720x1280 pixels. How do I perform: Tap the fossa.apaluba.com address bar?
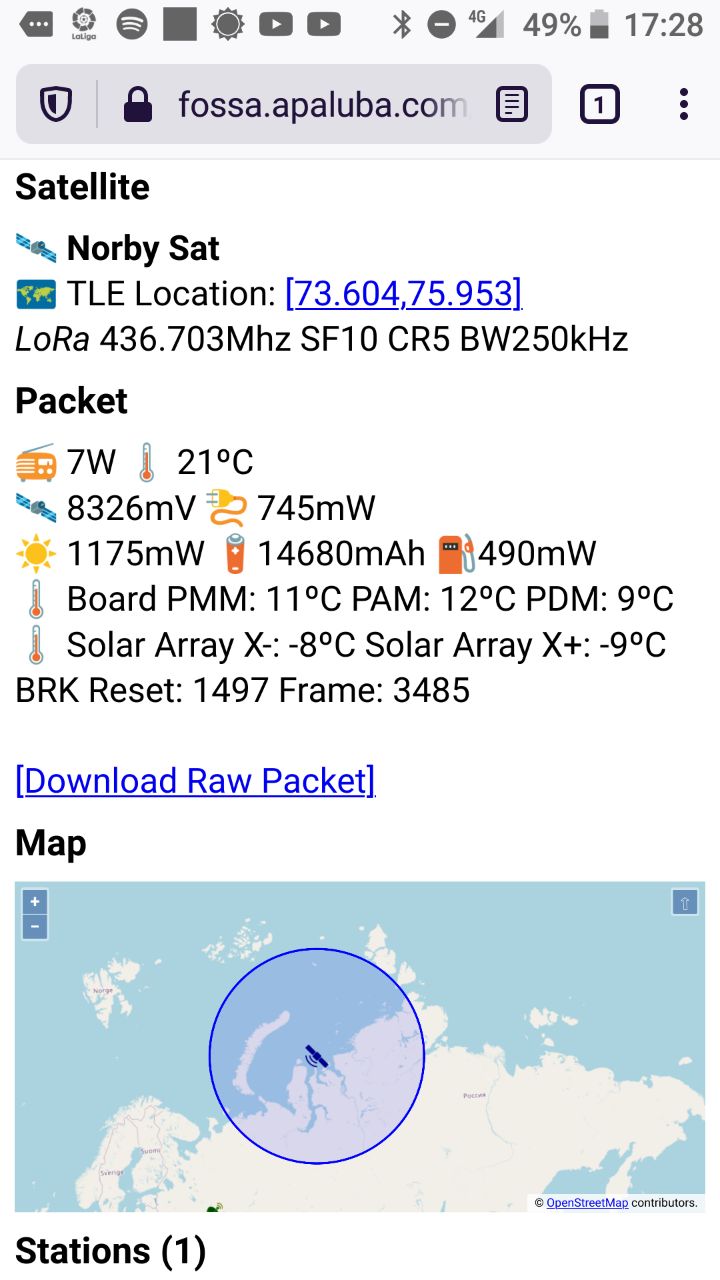point(320,104)
